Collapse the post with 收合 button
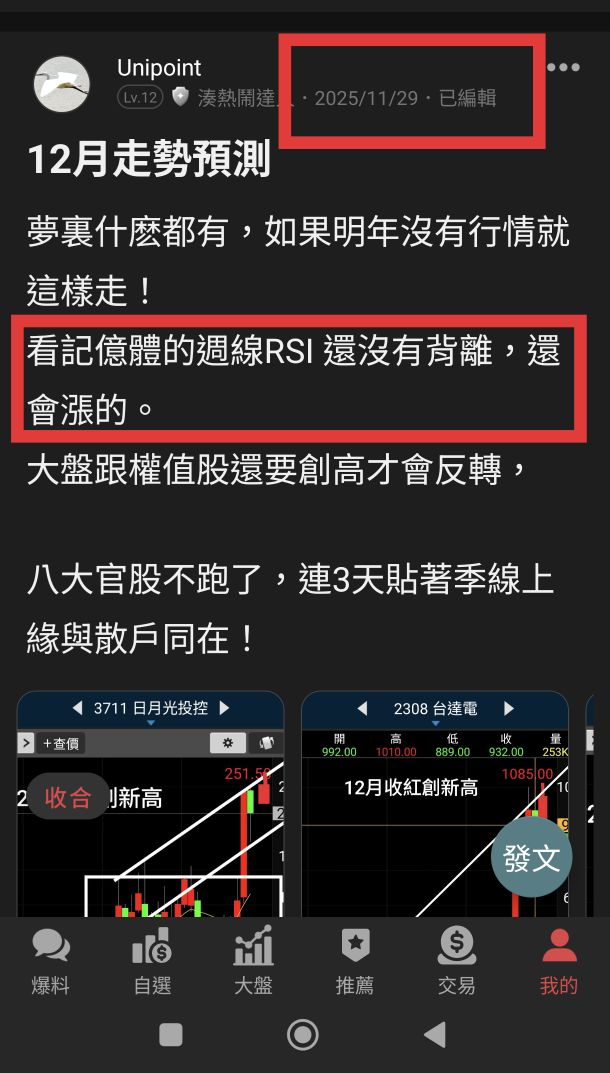Screen dimensions: 610x1073 click(68, 797)
